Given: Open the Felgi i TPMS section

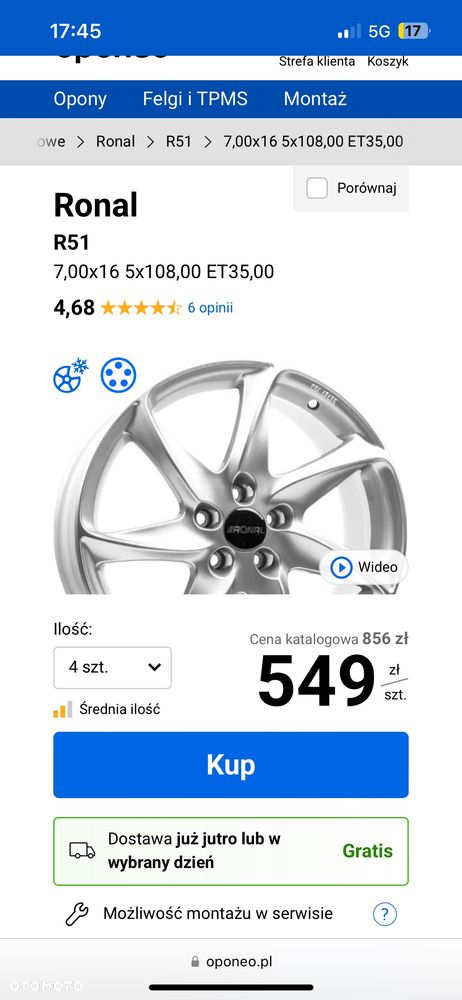Looking at the screenshot, I should click(x=195, y=99).
